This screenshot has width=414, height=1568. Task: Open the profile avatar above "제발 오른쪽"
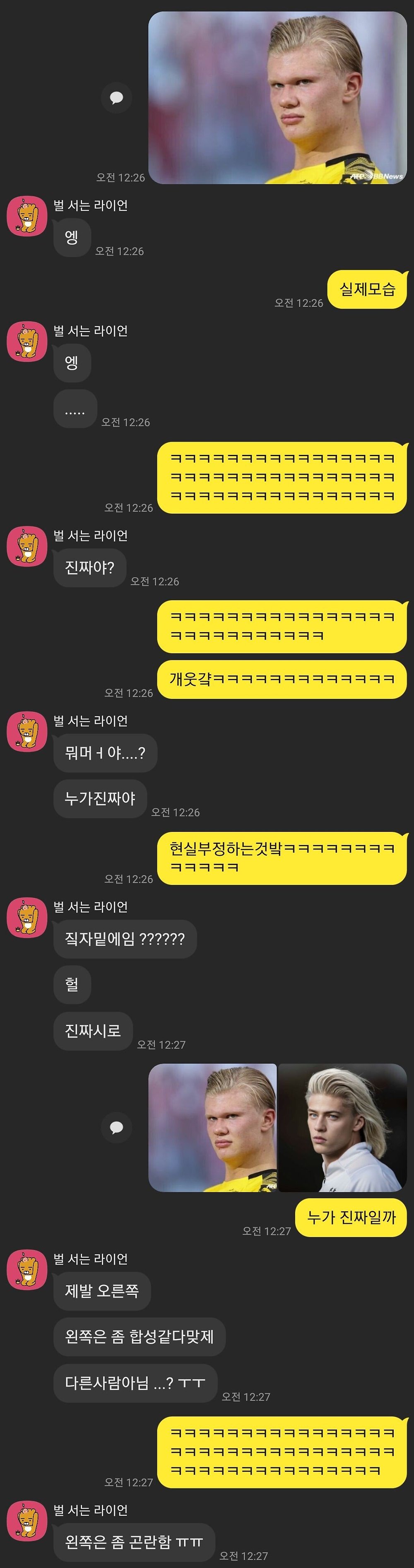pyautogui.click(x=27, y=1270)
